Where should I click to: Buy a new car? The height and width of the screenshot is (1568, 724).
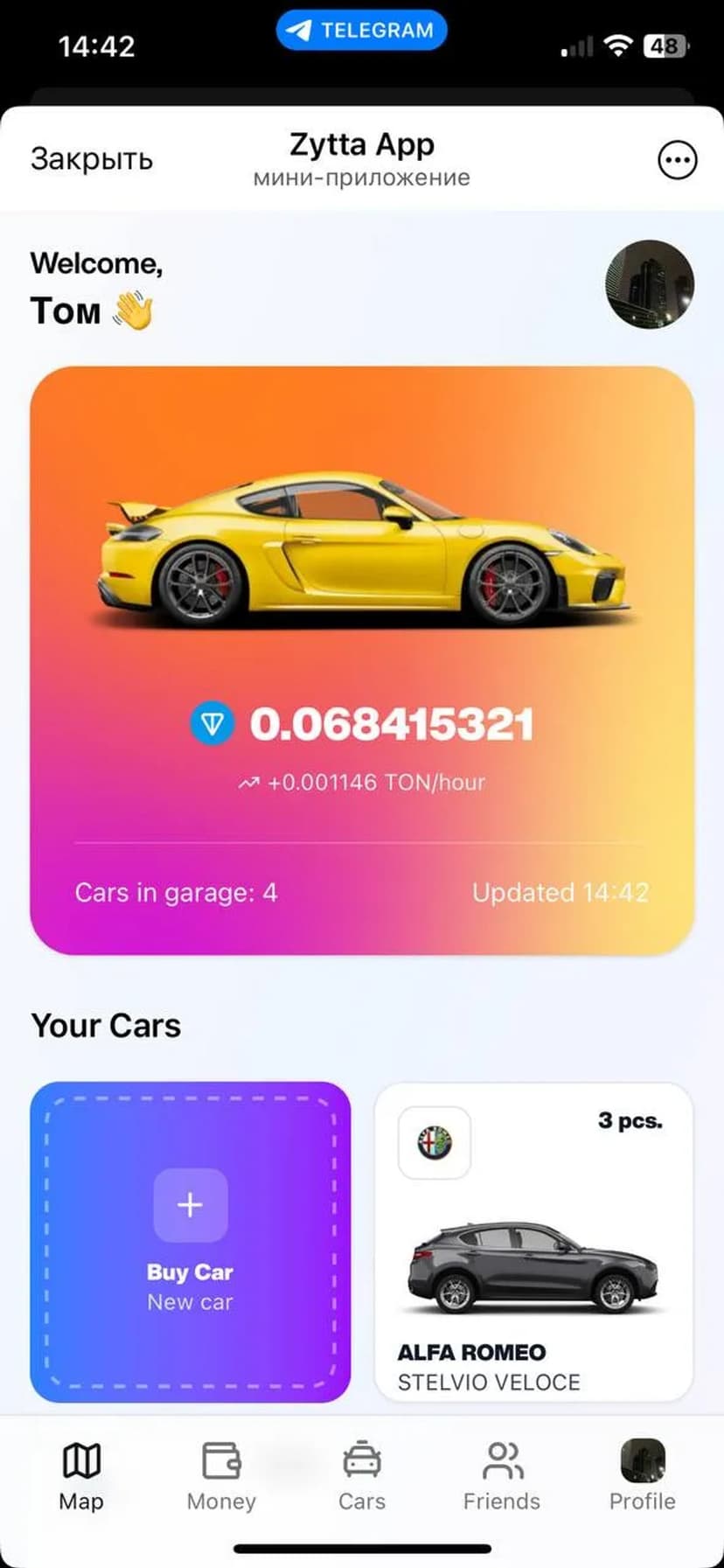(190, 1242)
